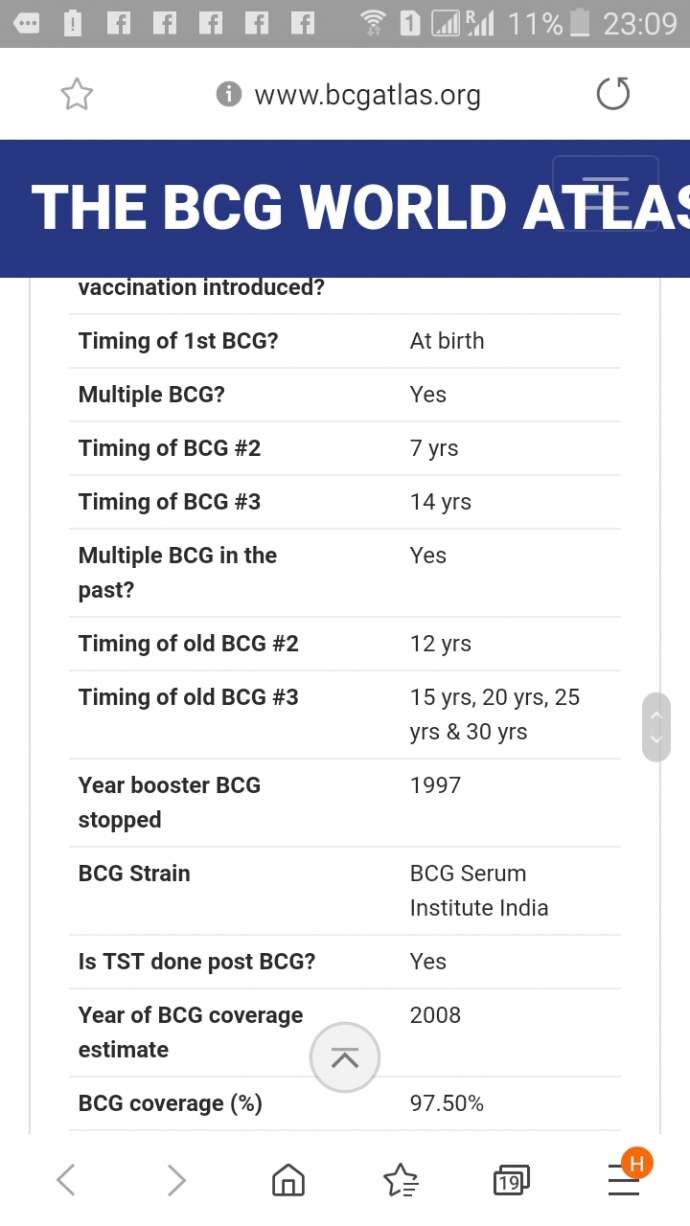Open the browser home page
690x1226 pixels.
coord(289,1181)
